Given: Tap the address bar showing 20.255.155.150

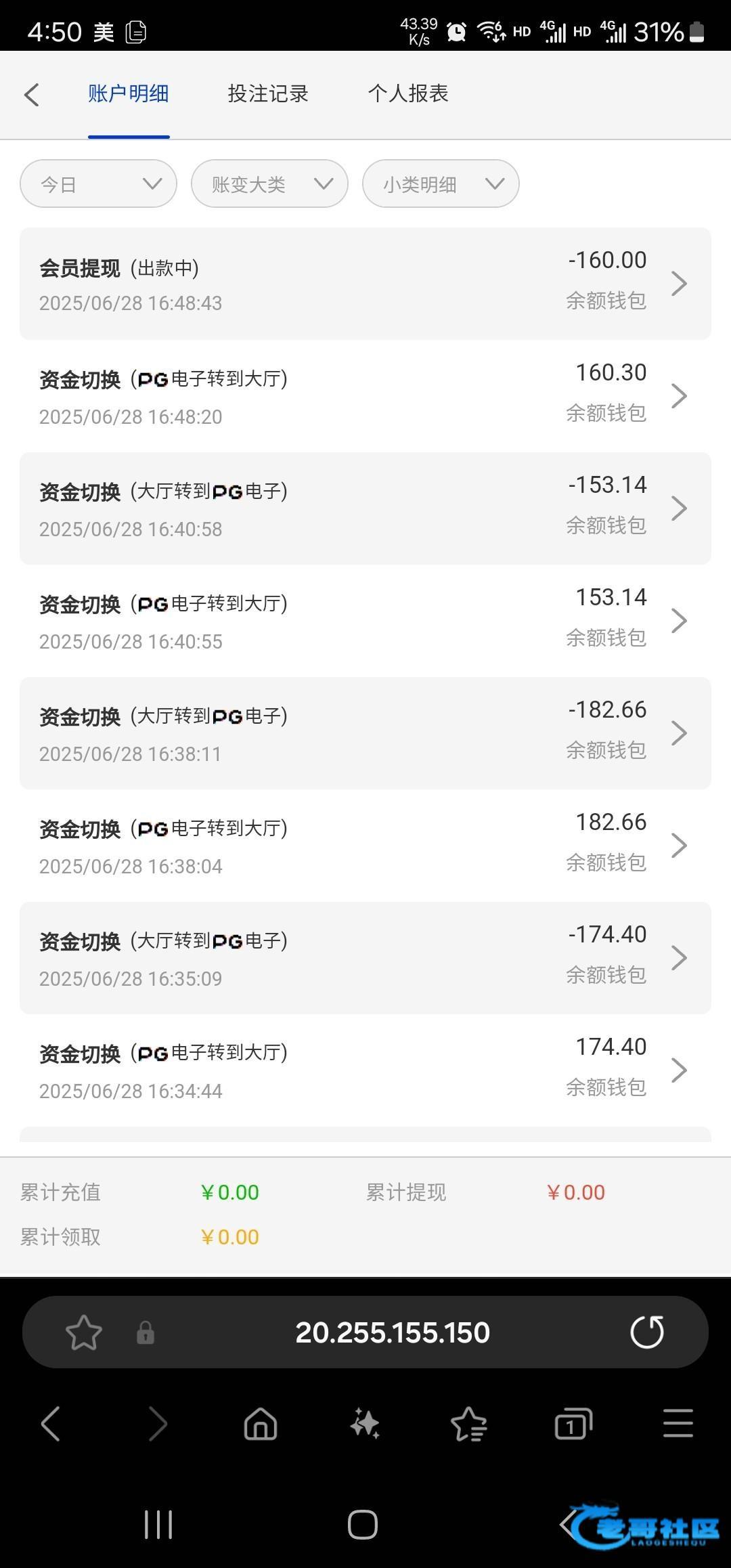Looking at the screenshot, I should tap(393, 1332).
